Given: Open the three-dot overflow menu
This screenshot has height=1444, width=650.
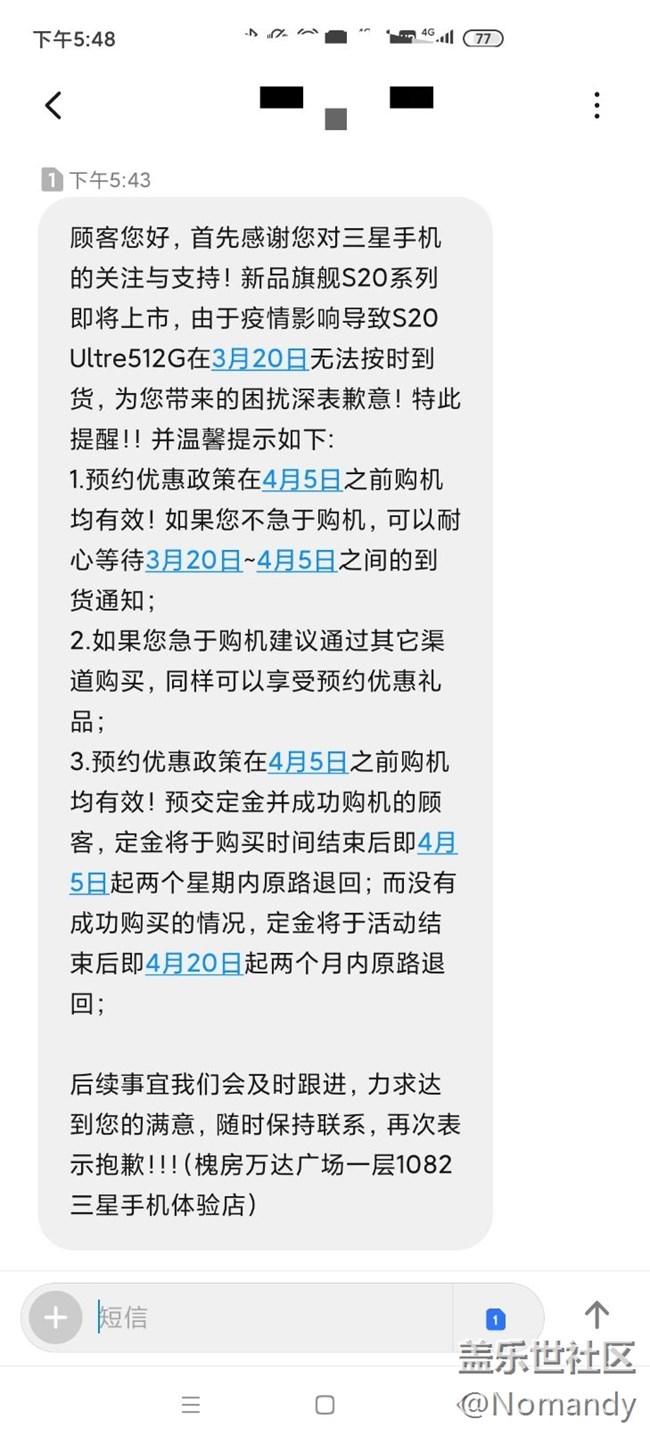Looking at the screenshot, I should pos(596,105).
